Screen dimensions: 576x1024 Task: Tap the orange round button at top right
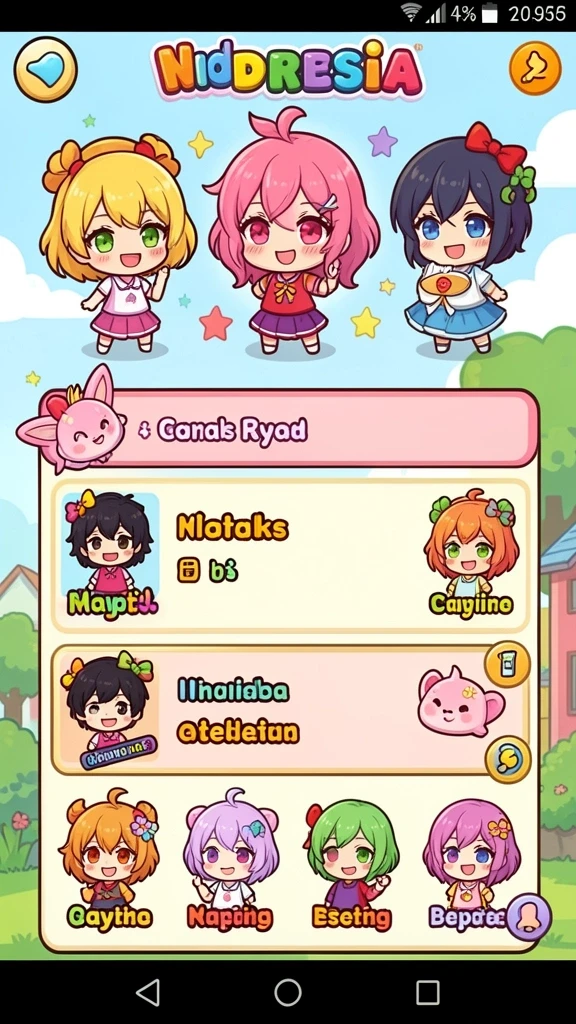point(535,69)
